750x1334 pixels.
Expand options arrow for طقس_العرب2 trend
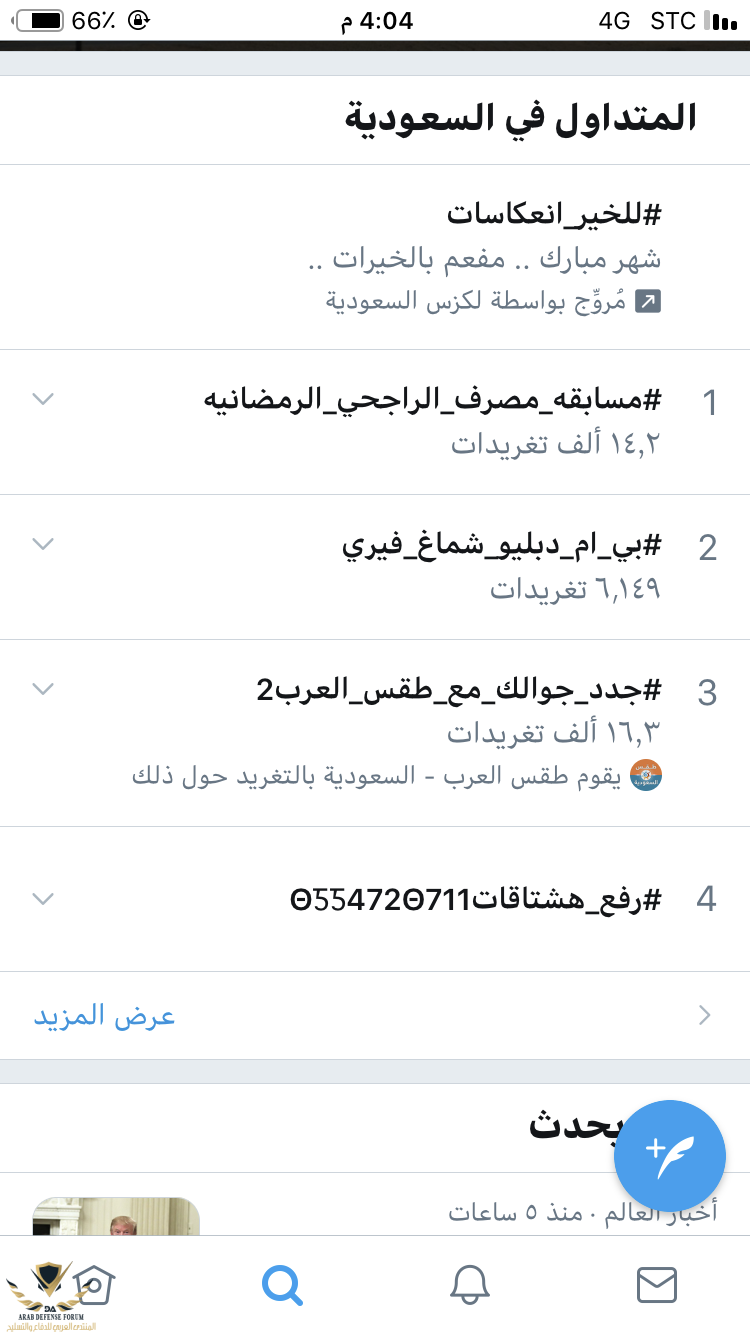42,689
